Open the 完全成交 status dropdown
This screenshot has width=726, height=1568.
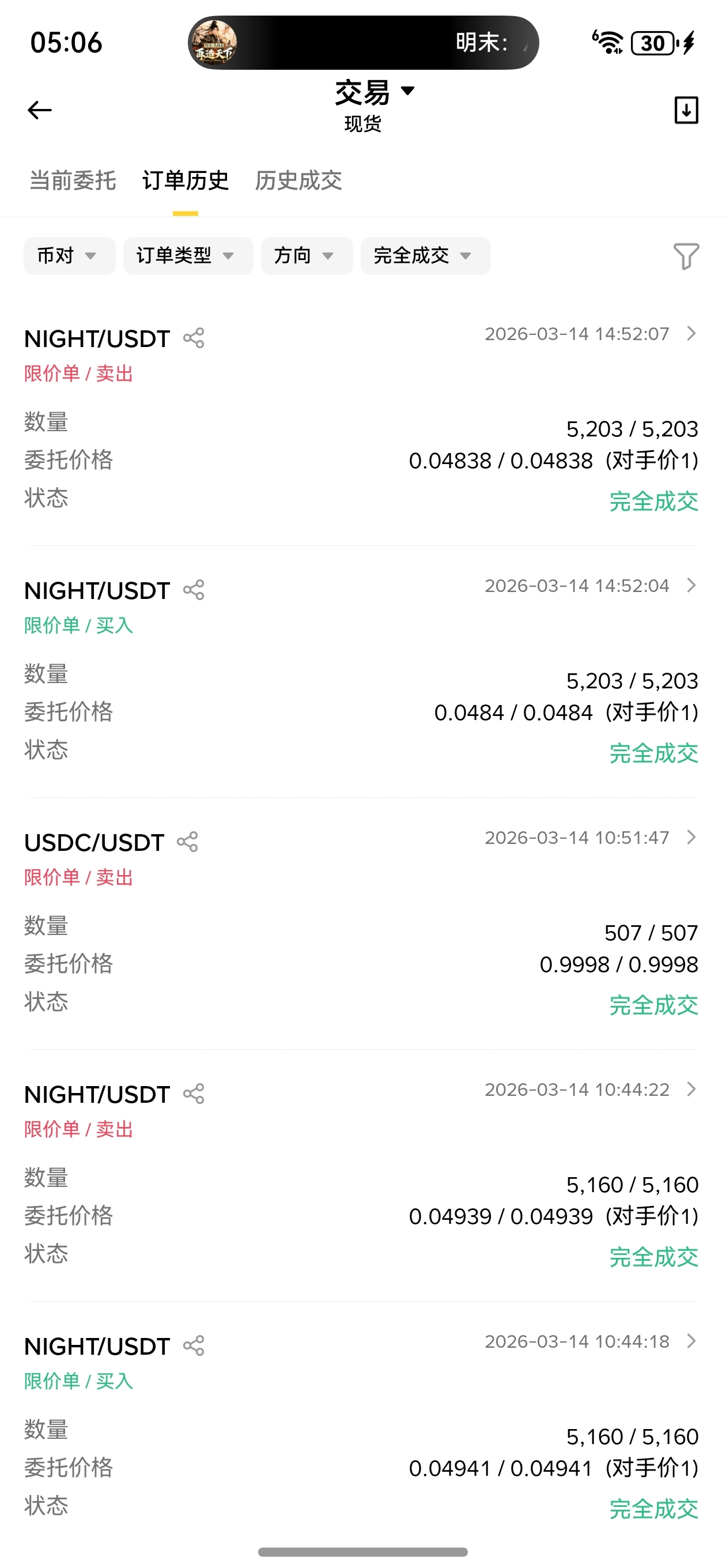425,255
